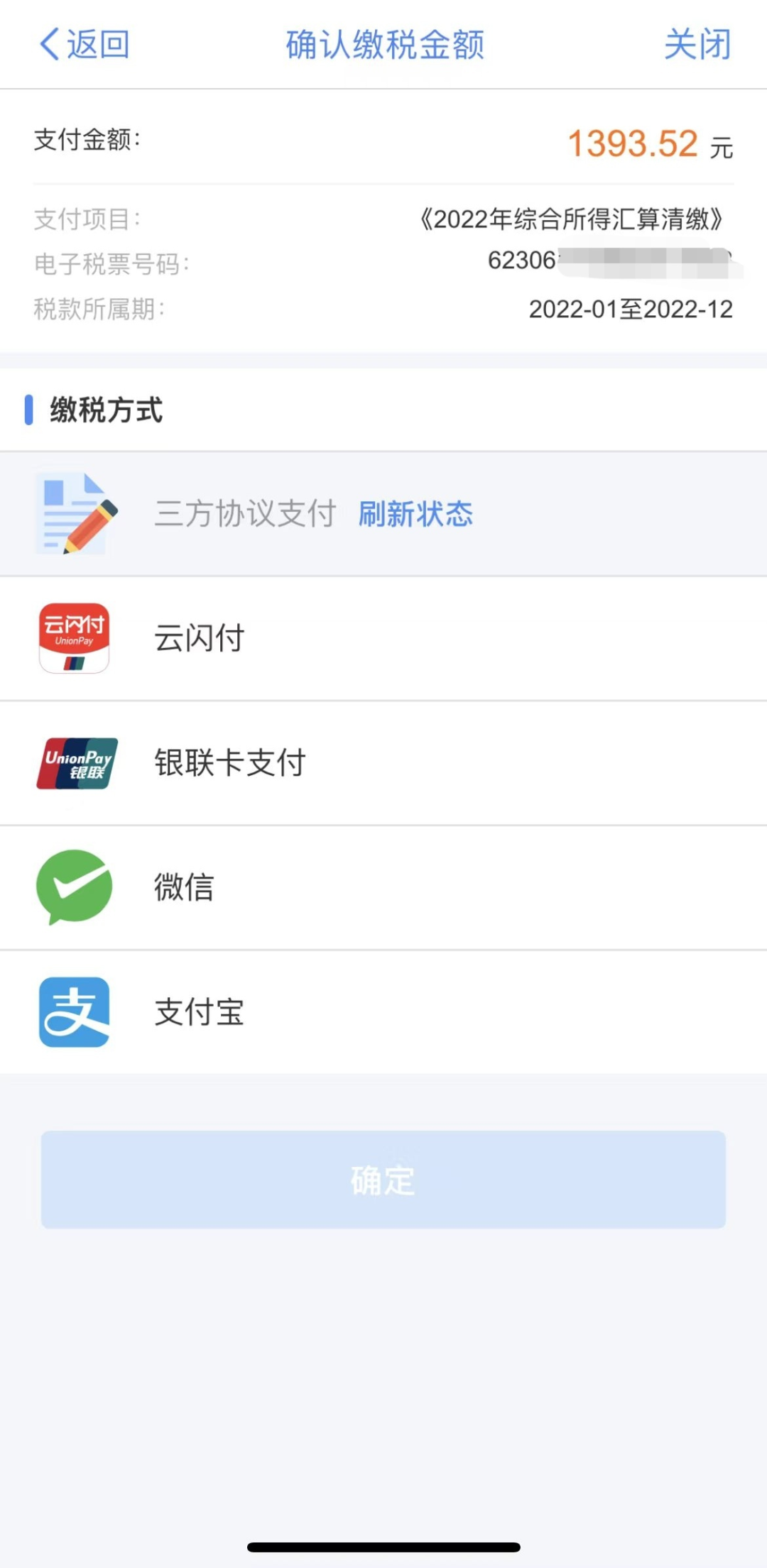Confirm with the 确定 button
This screenshot has width=767, height=1568.
click(383, 1180)
